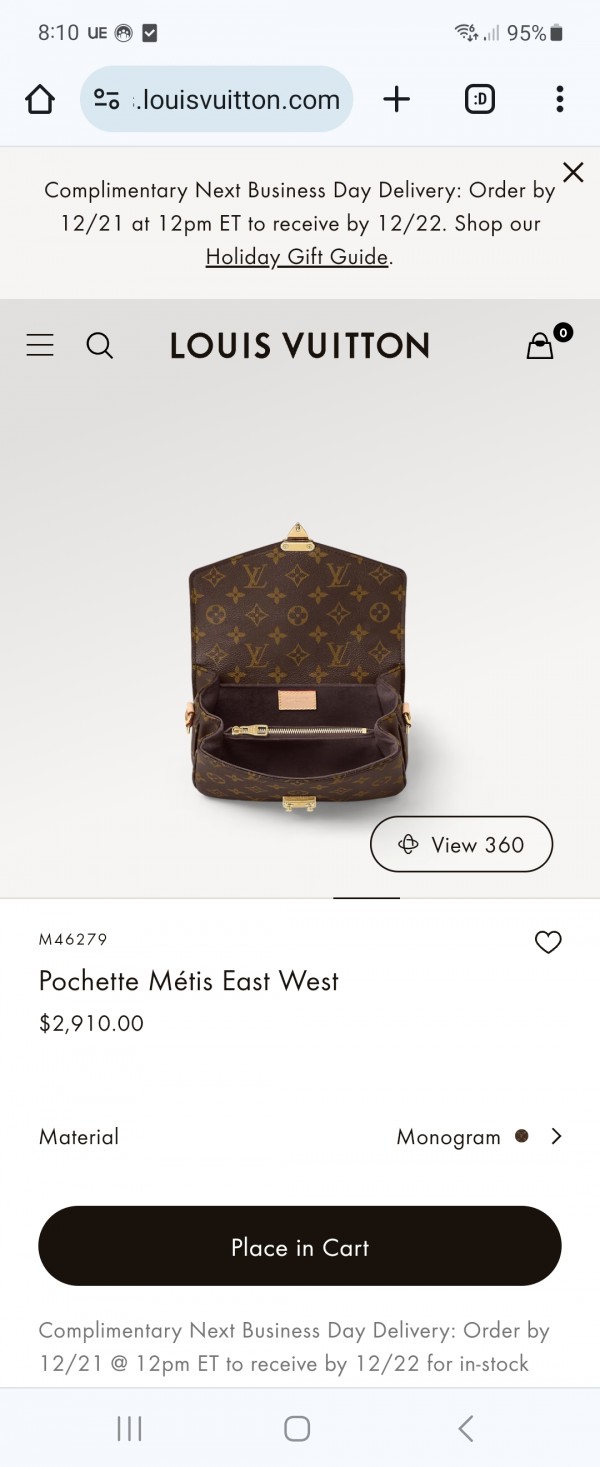
Task: Open the shopping bag
Action: [541, 346]
